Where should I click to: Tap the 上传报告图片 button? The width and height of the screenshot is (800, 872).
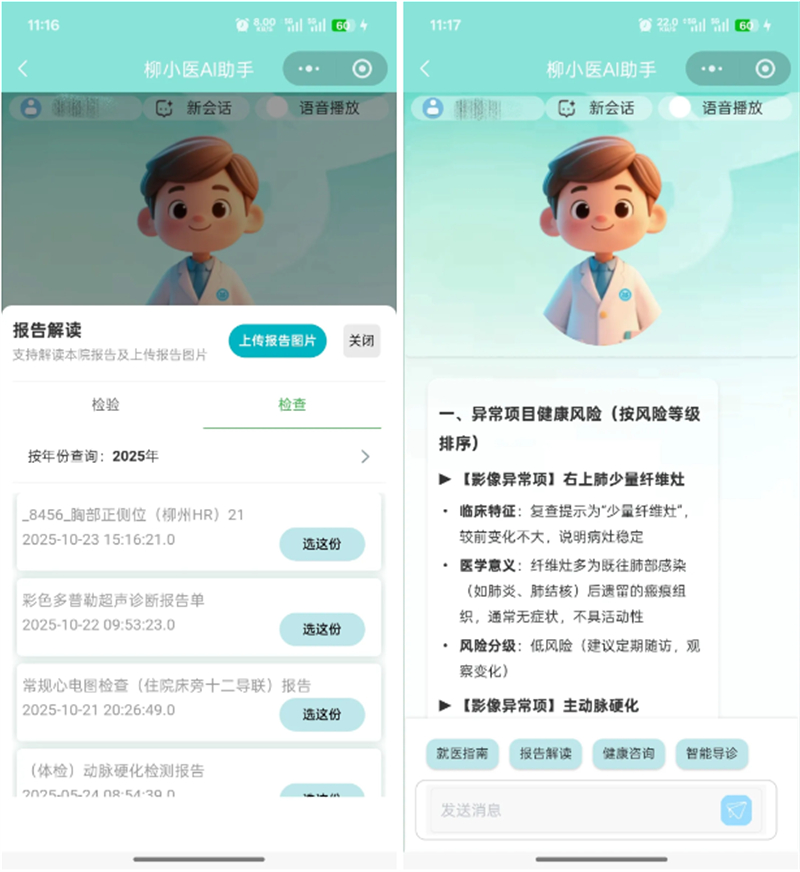tap(277, 341)
